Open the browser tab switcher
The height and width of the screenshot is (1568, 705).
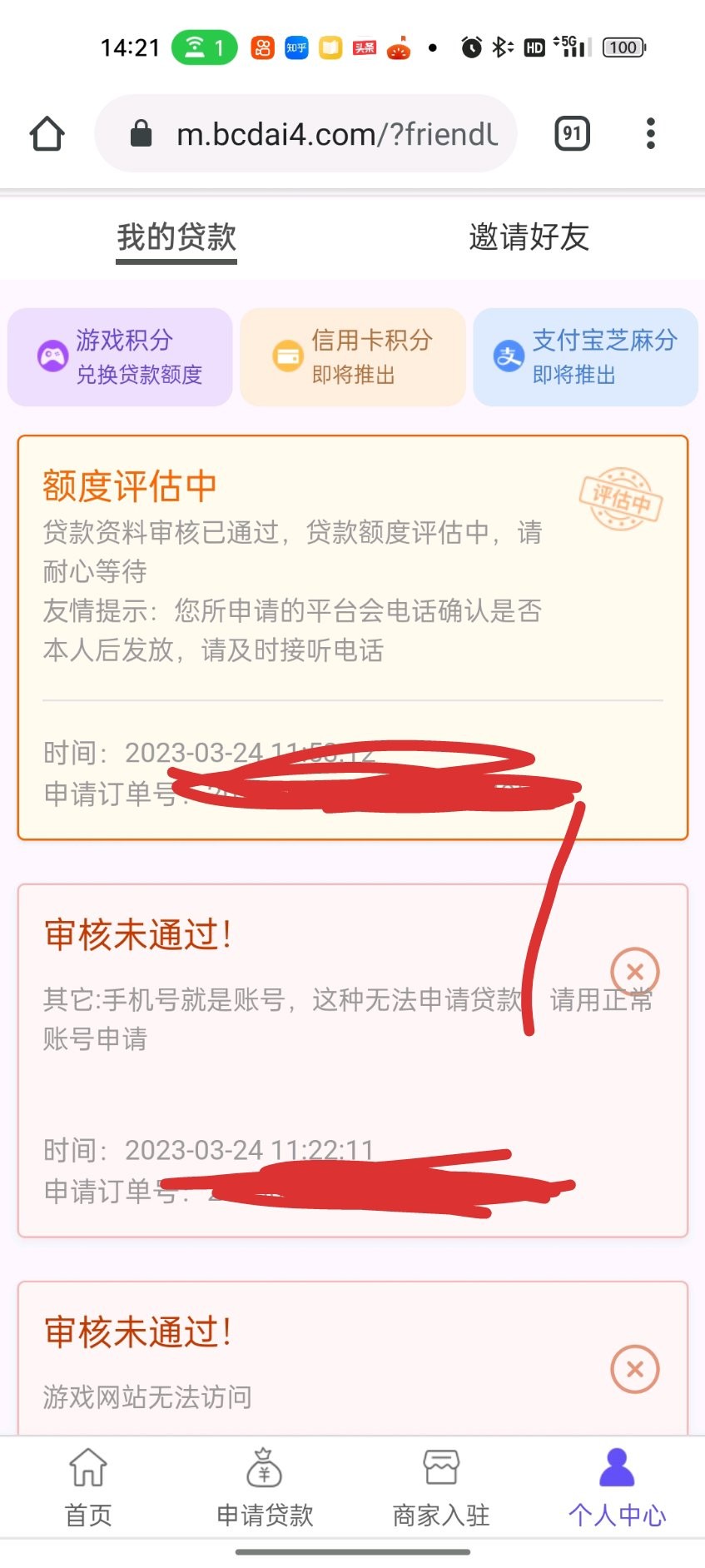coord(572,134)
